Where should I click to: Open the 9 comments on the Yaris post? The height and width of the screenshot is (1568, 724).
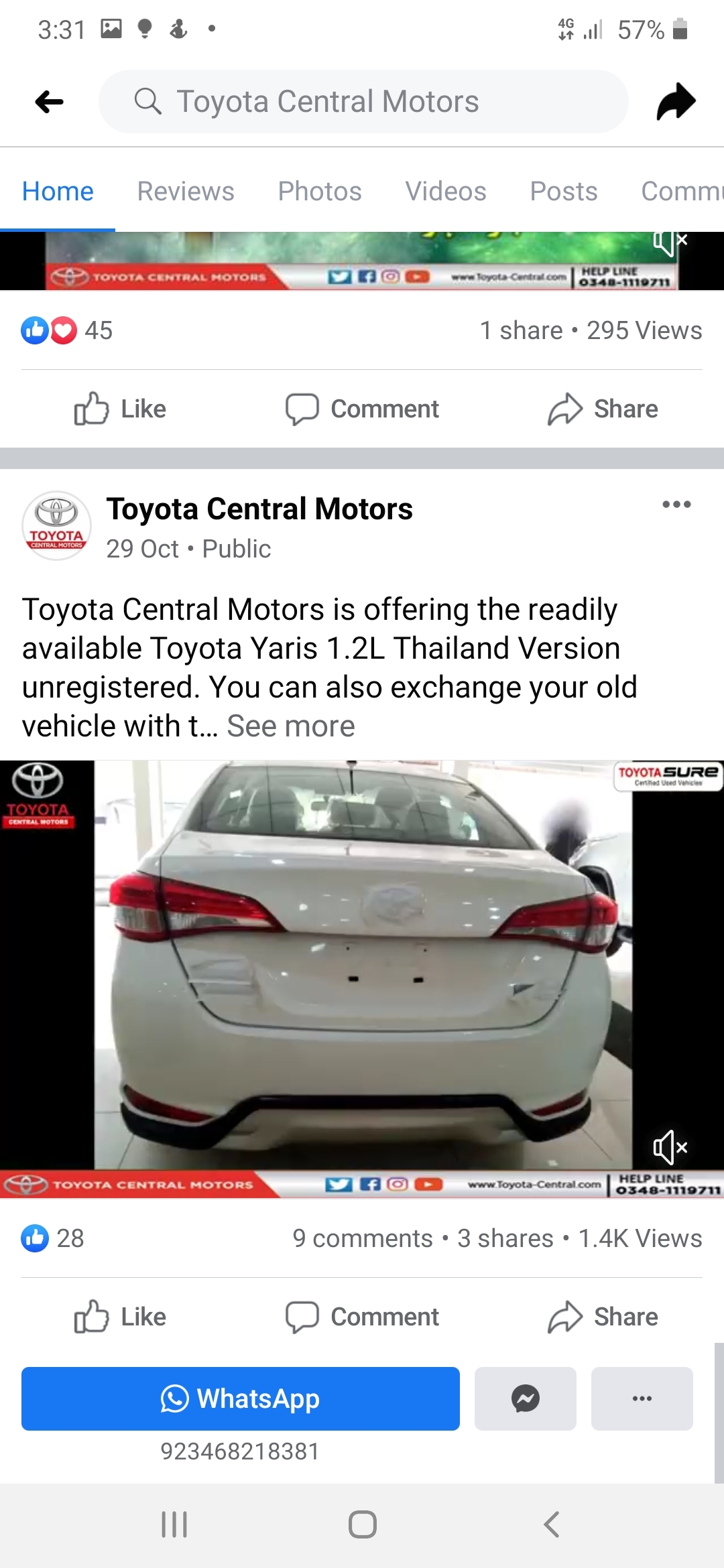coord(363,1238)
